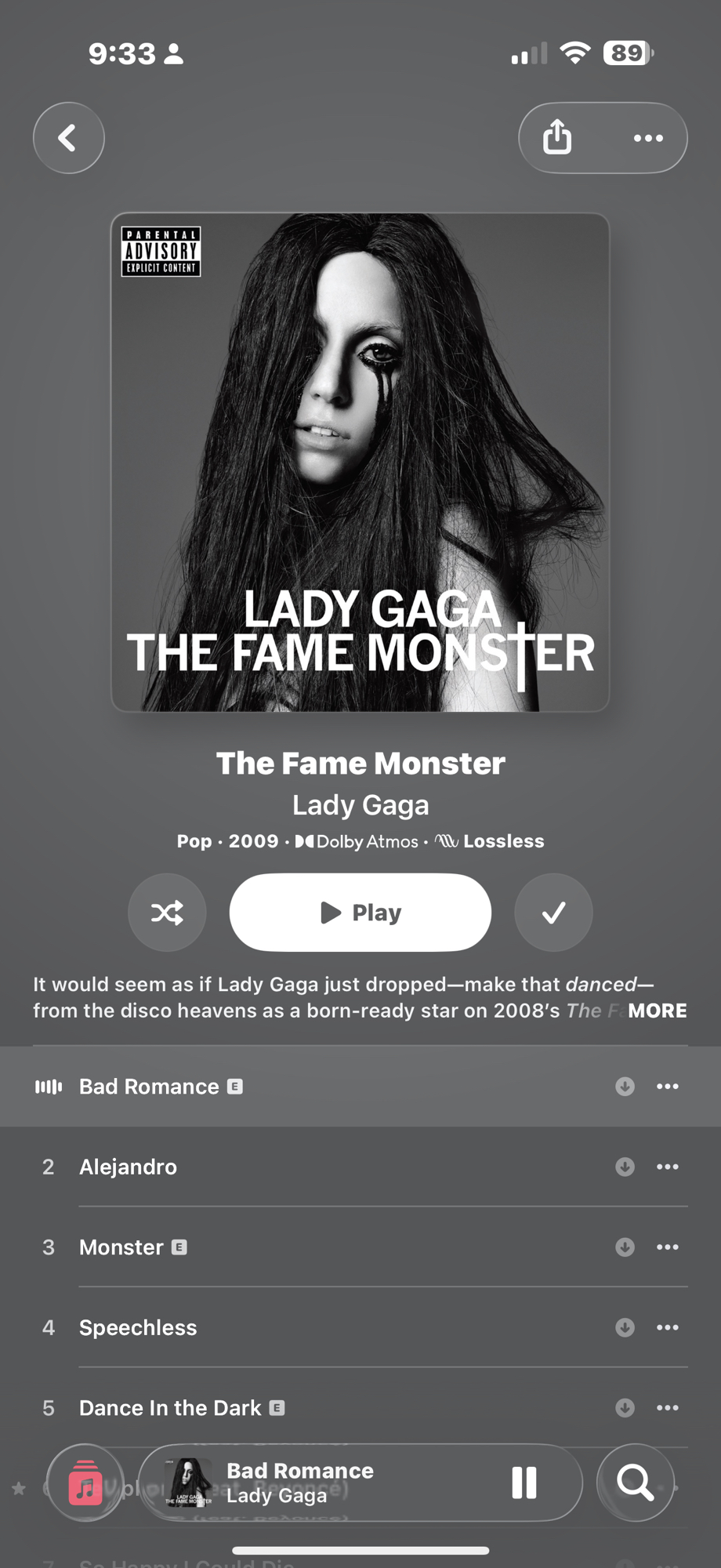Open the search tab
This screenshot has width=721, height=1568.
click(x=635, y=1483)
